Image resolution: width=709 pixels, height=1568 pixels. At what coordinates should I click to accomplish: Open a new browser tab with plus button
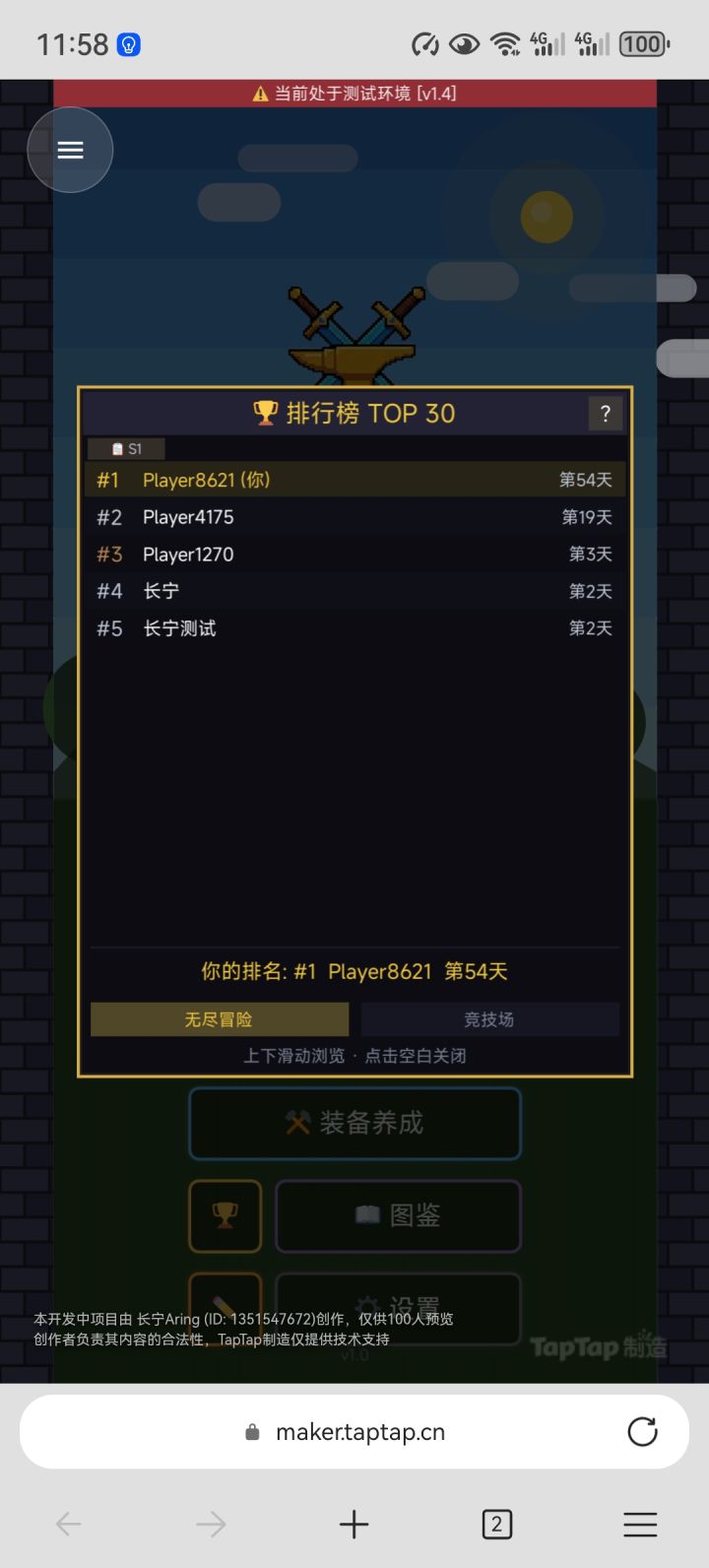point(354,1524)
